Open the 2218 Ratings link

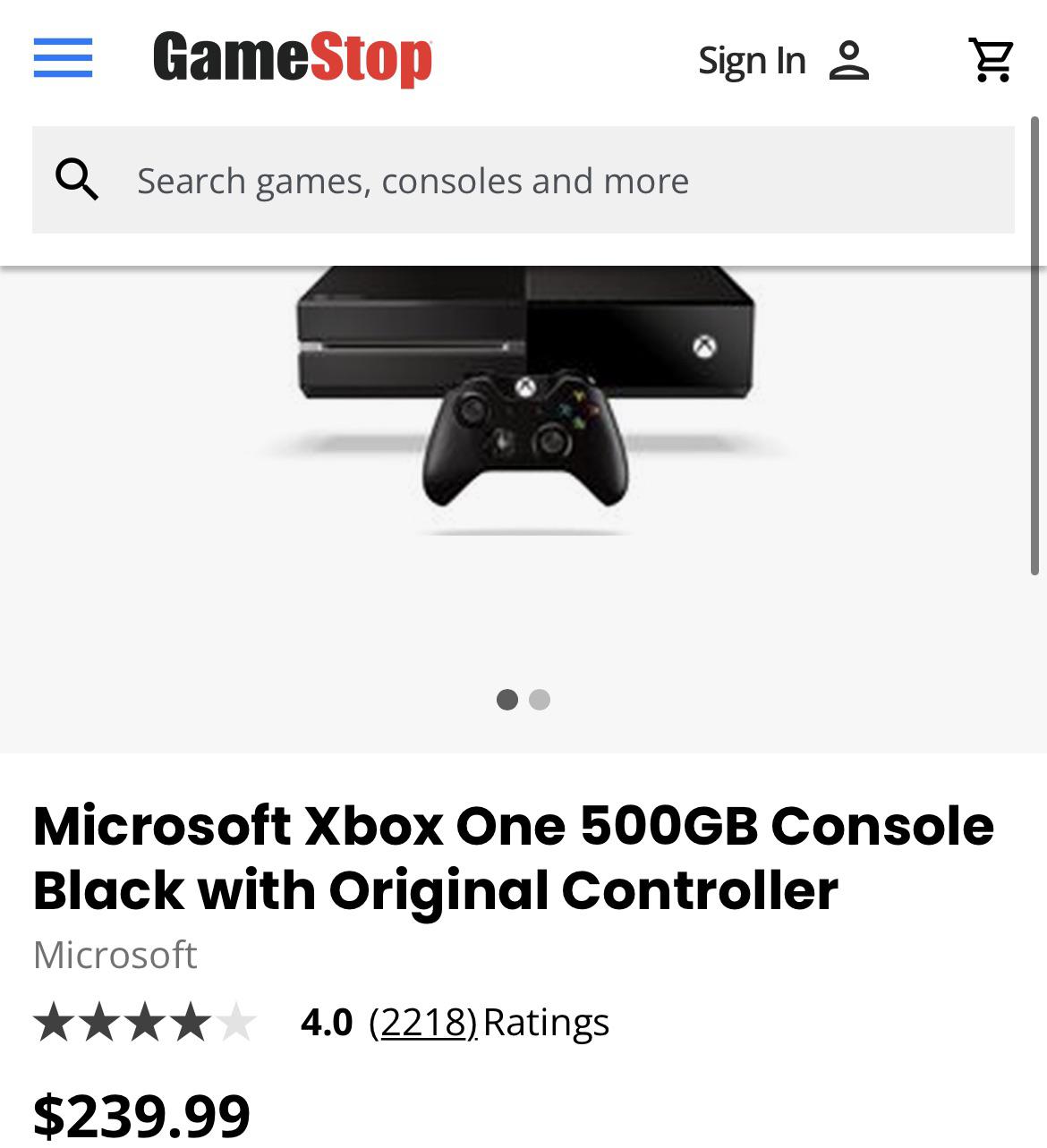[422, 1021]
